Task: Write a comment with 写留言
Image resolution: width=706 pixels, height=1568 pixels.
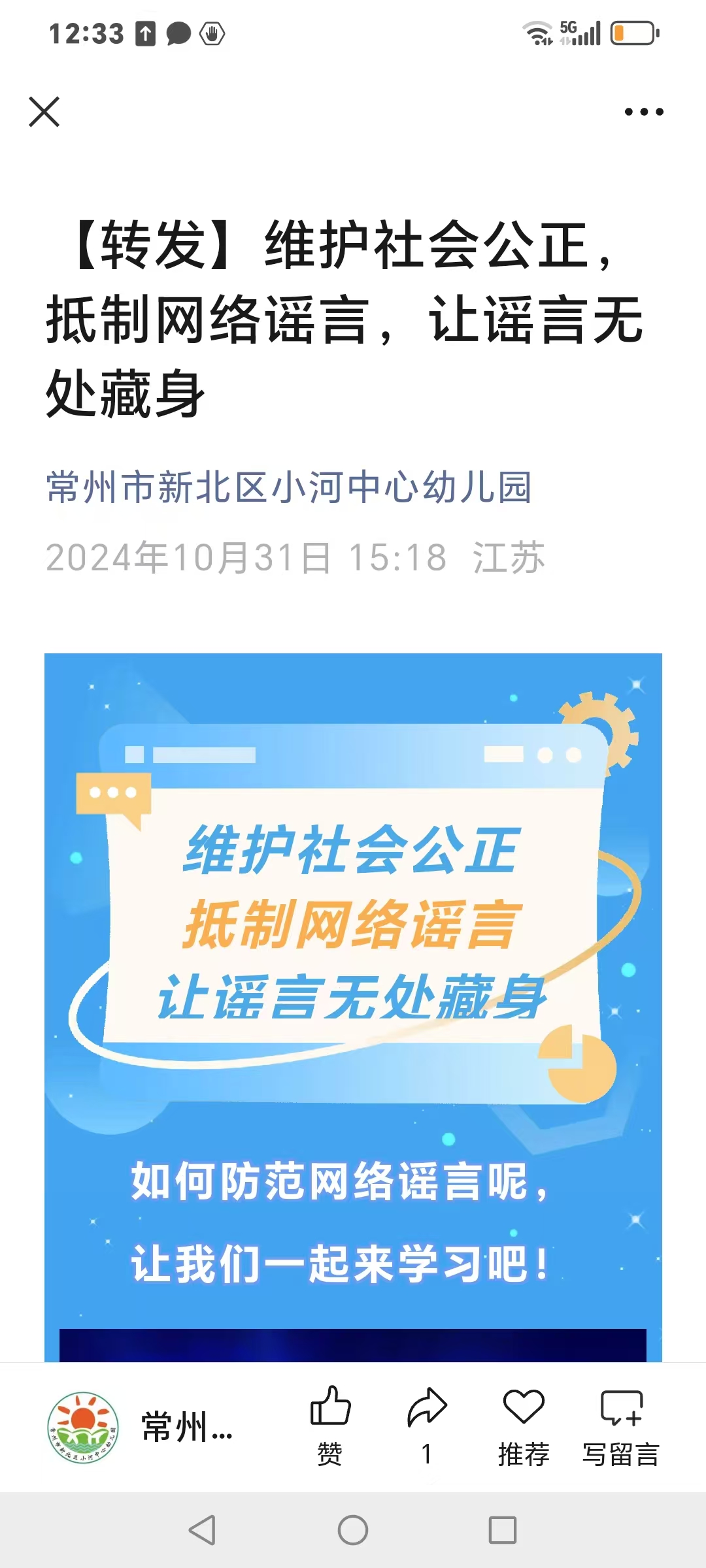Action: coord(621,1427)
